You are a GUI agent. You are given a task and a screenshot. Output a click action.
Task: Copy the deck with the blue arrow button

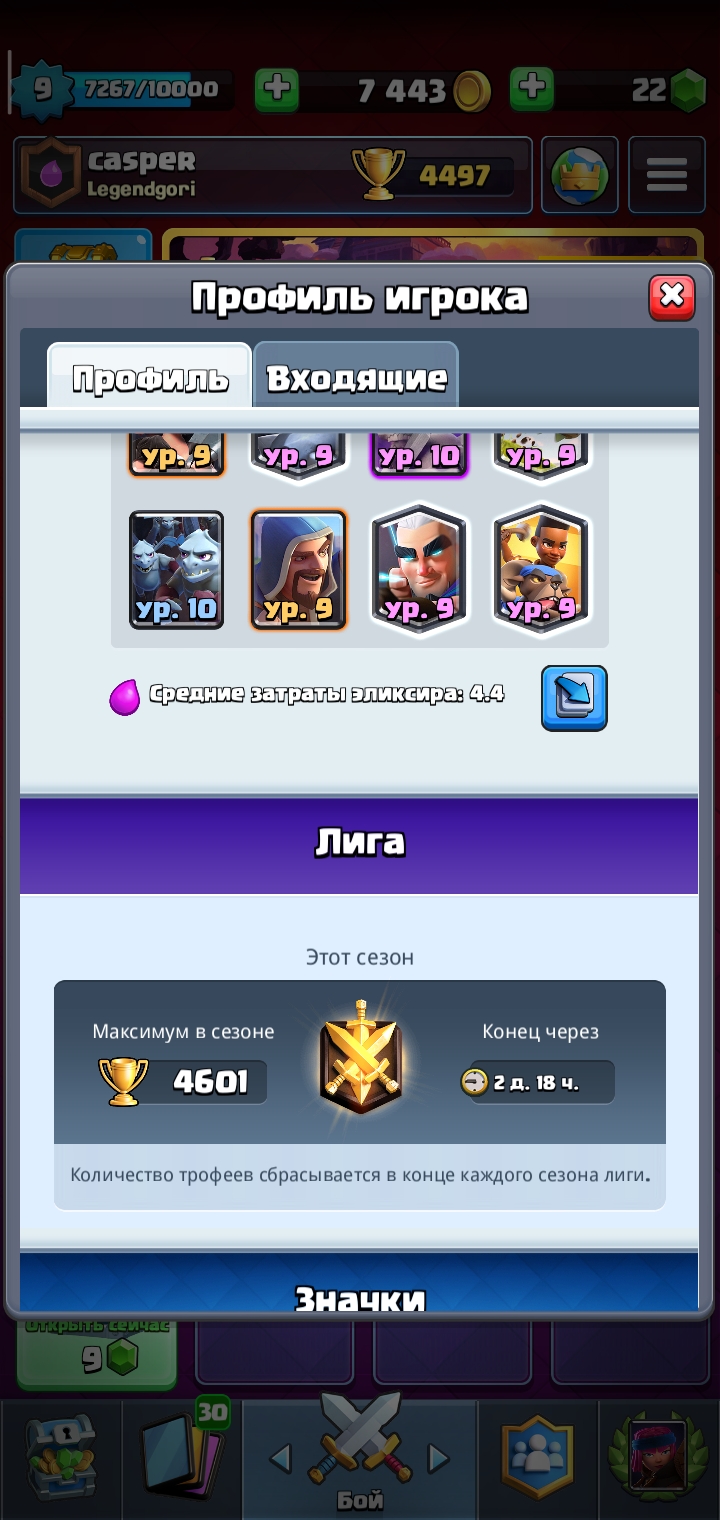(574, 698)
